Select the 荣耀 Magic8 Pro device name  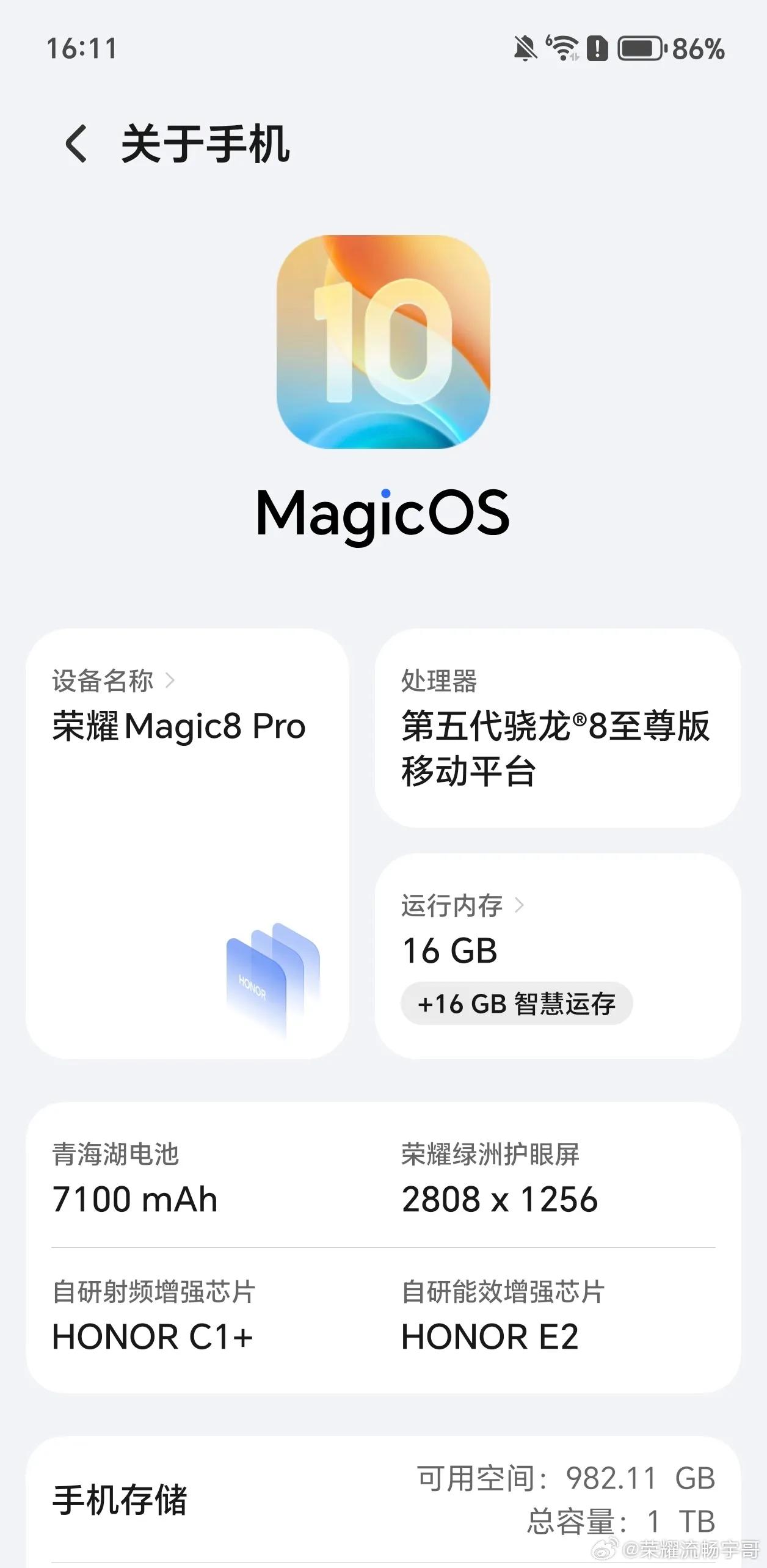(179, 727)
